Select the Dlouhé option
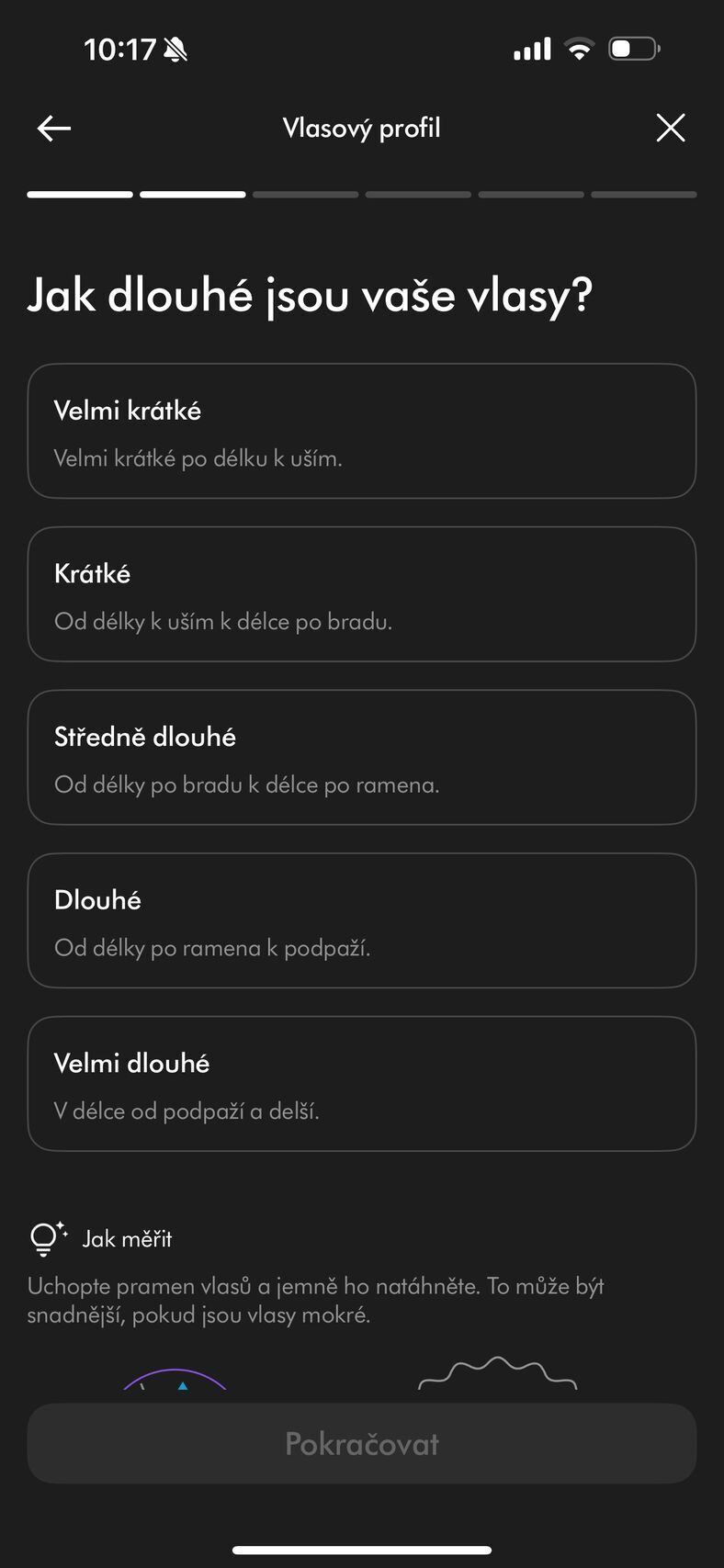Image resolution: width=724 pixels, height=1568 pixels. pos(362,920)
